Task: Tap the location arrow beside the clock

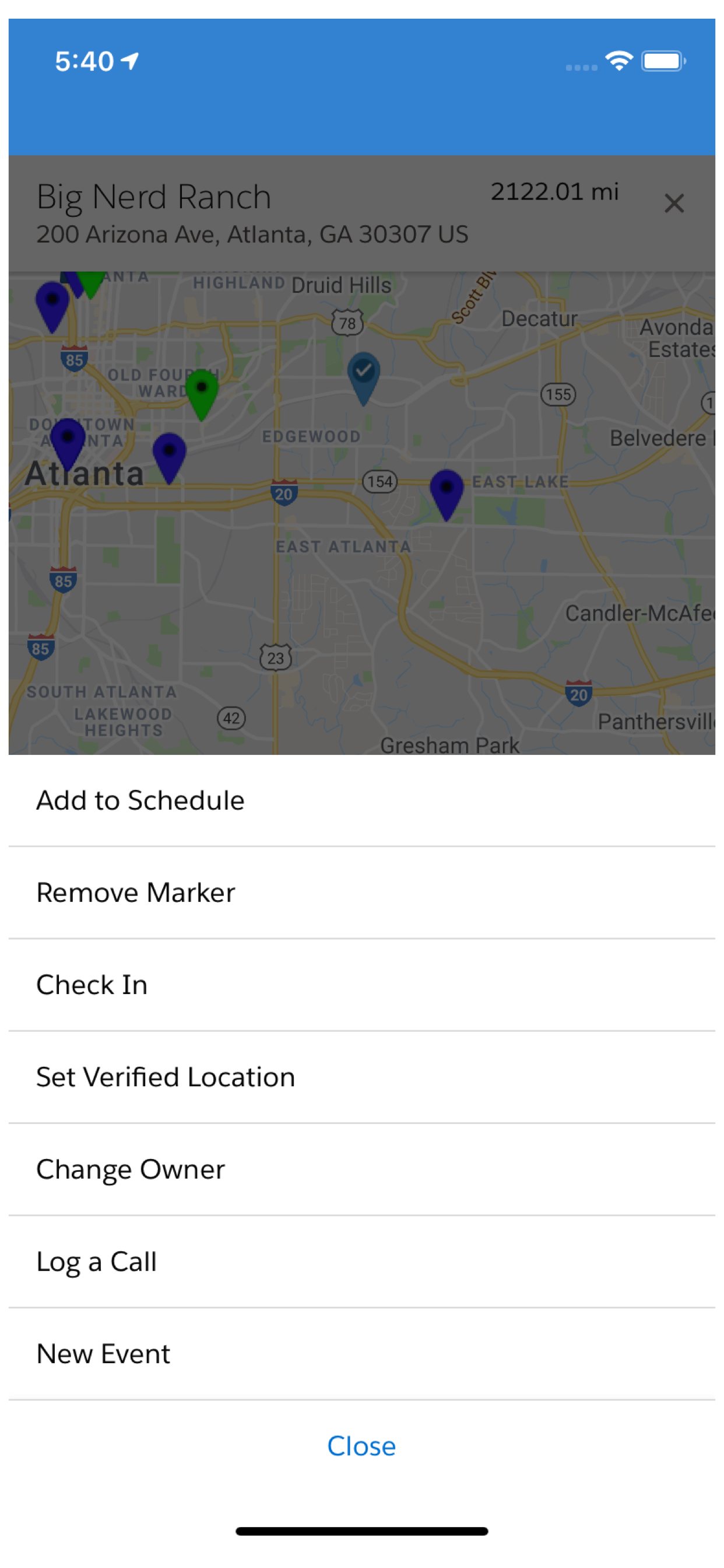Action: point(128,60)
